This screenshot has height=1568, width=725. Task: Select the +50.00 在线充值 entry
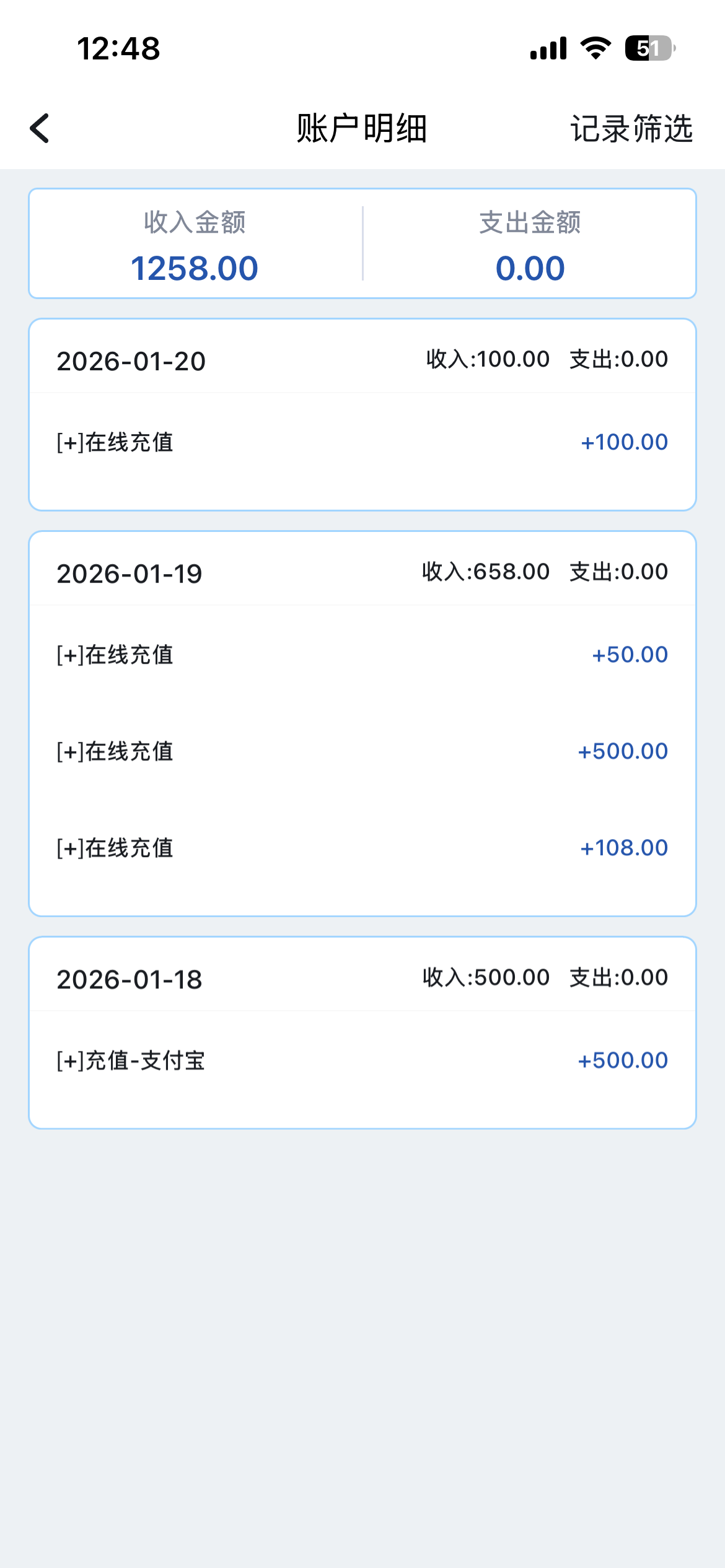362,655
